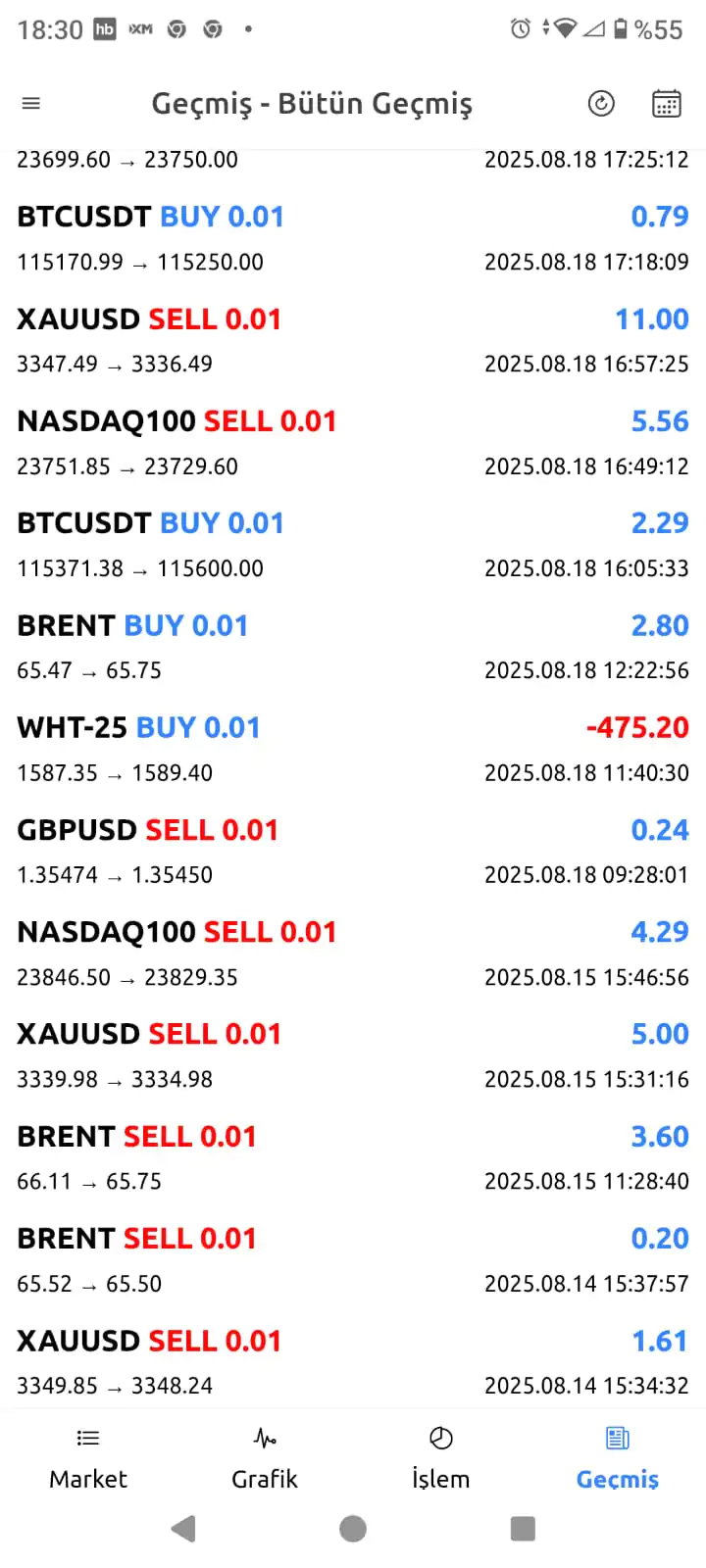View the GBPUSD SELL trade details

coord(353,851)
